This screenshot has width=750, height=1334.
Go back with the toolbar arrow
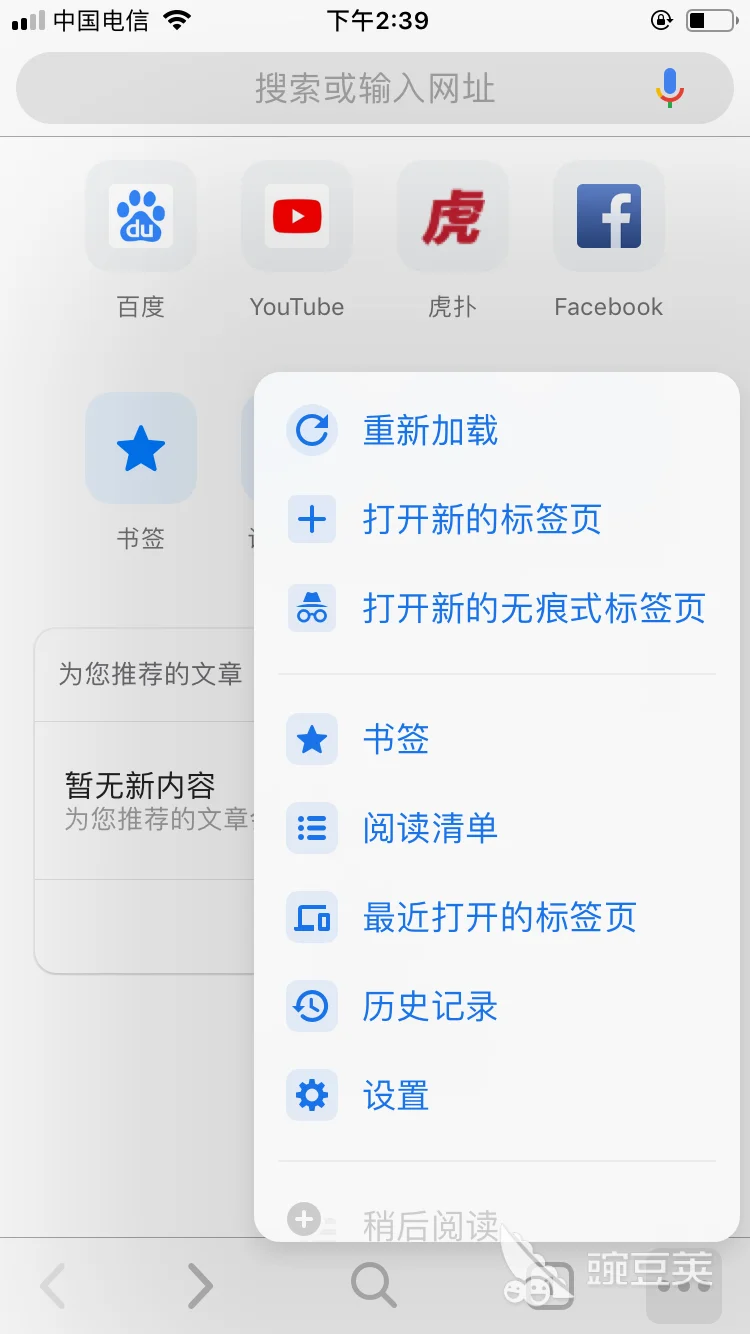(x=52, y=1286)
